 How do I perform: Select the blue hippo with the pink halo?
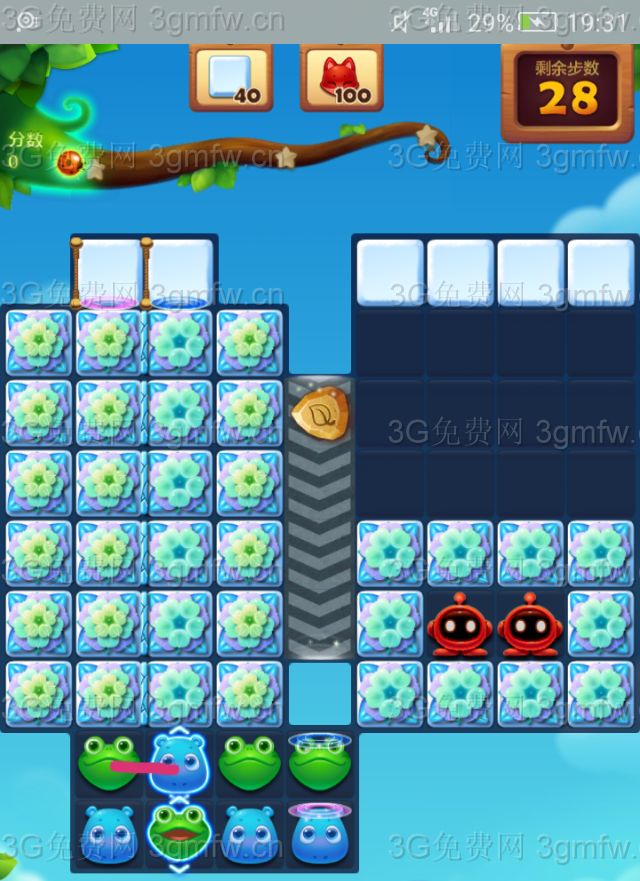(319, 833)
